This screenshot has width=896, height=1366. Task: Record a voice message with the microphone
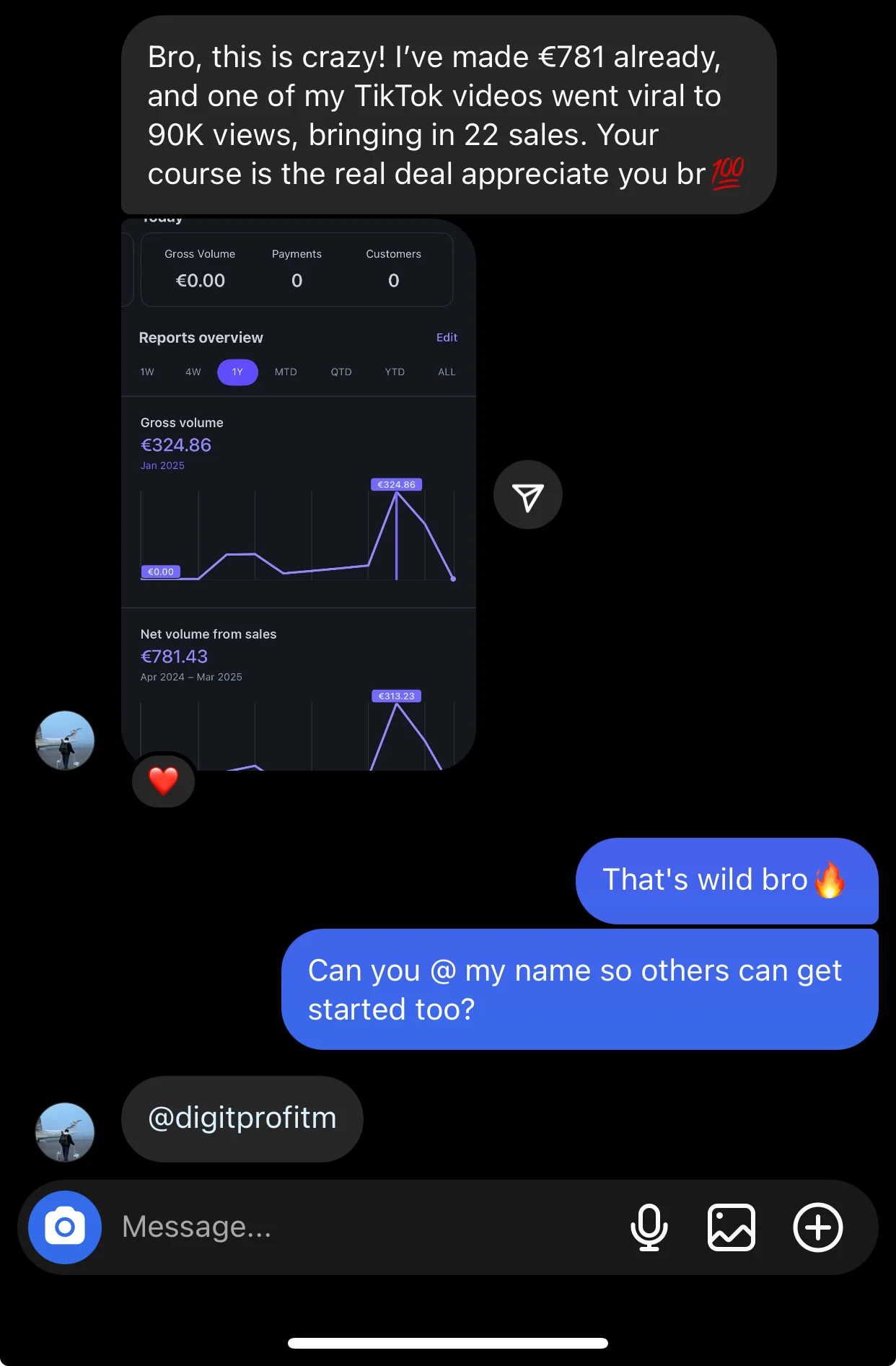point(649,1227)
